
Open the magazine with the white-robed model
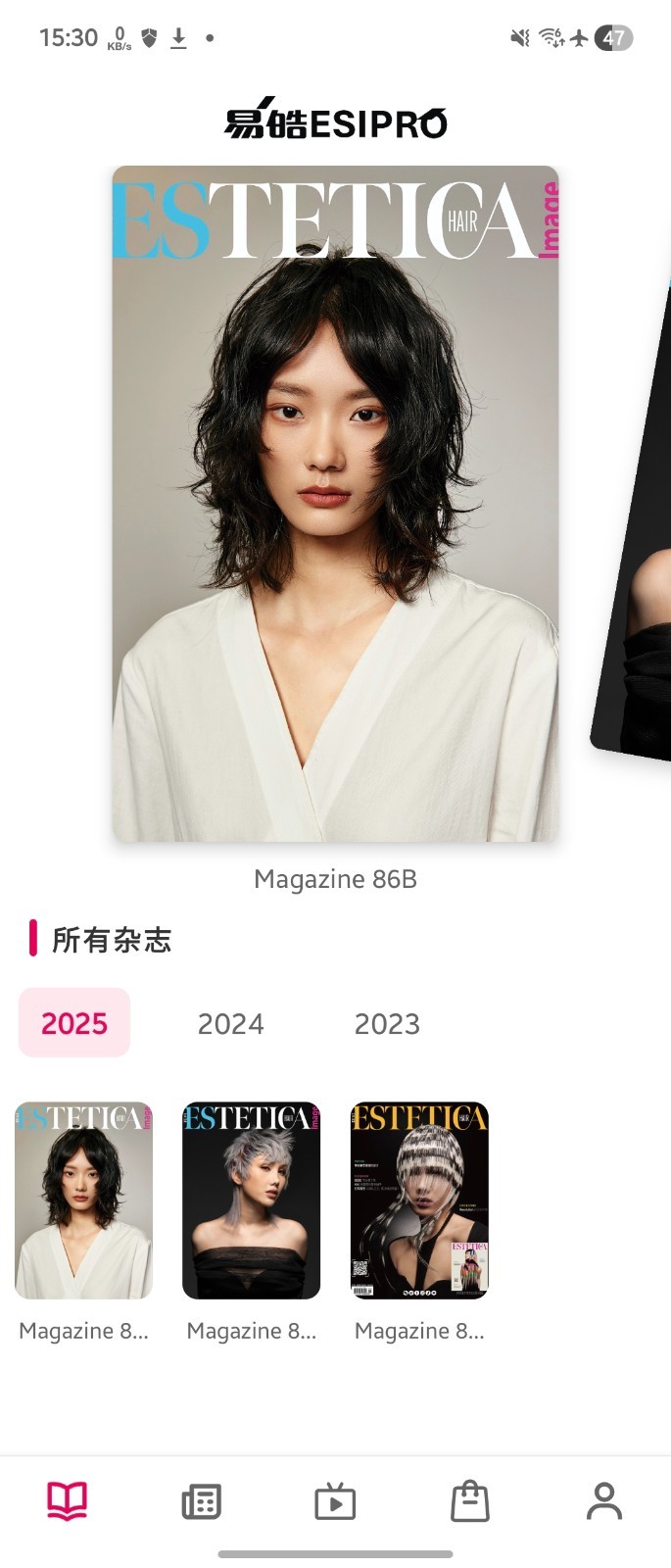83,1200
